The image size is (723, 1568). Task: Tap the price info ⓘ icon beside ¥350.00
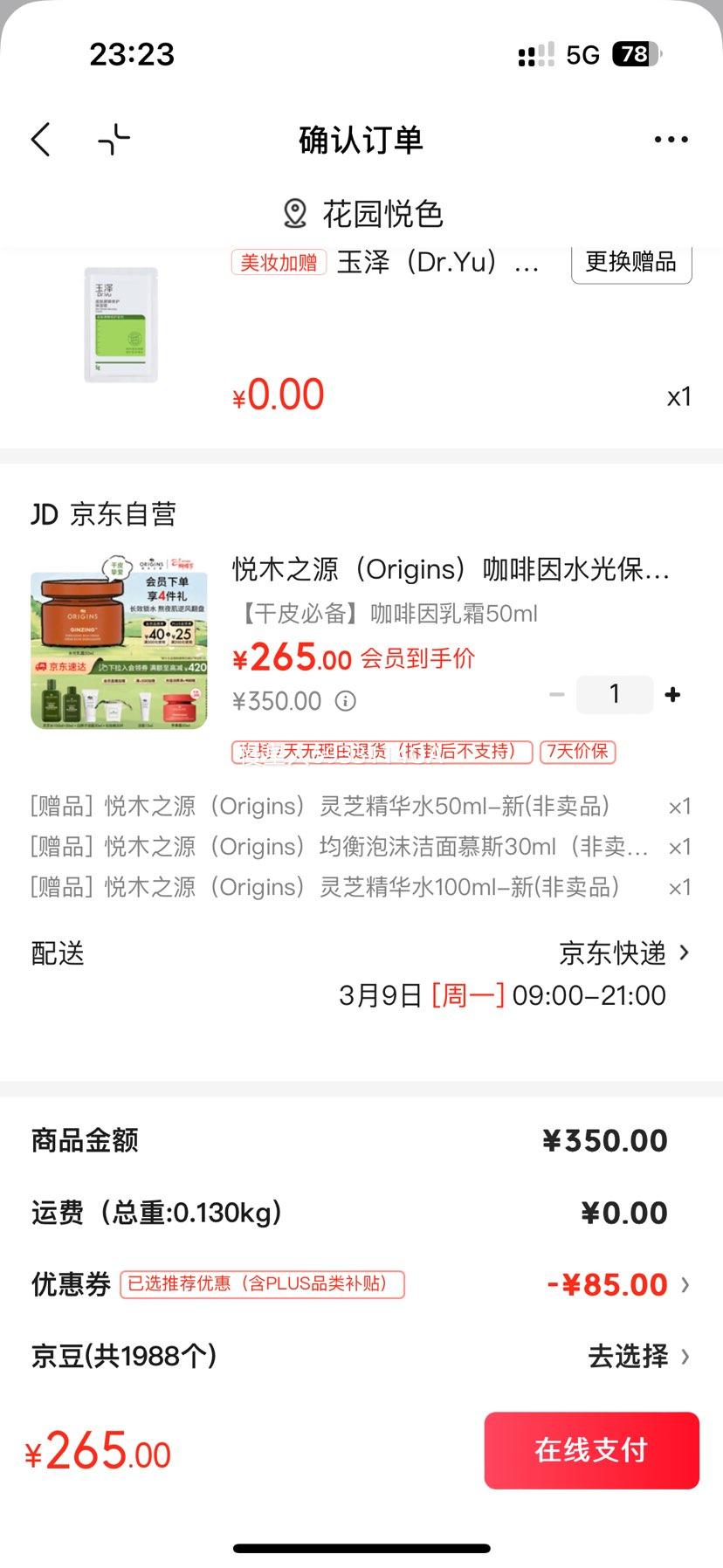(345, 700)
